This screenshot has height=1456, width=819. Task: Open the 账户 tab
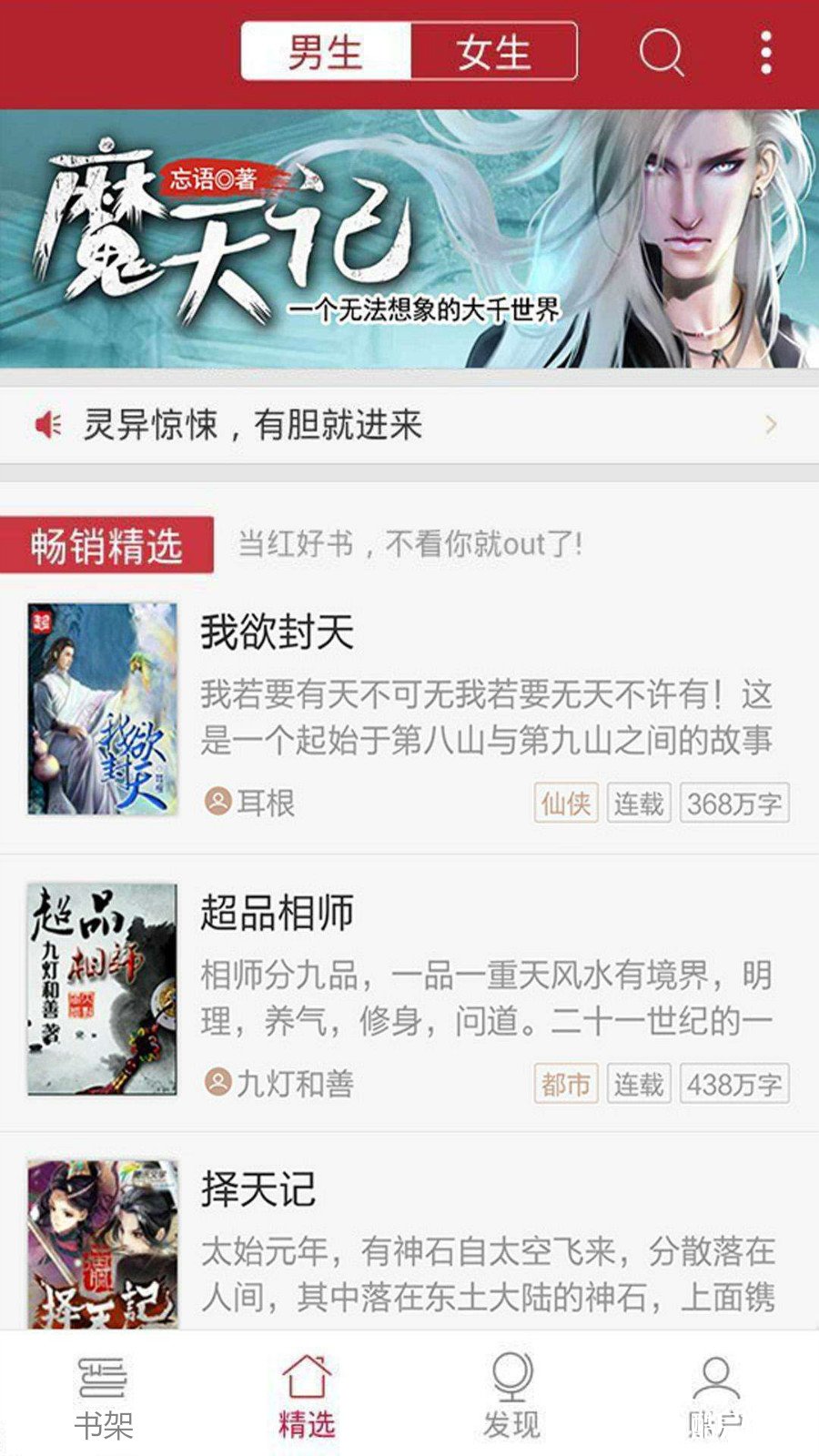[716, 1397]
